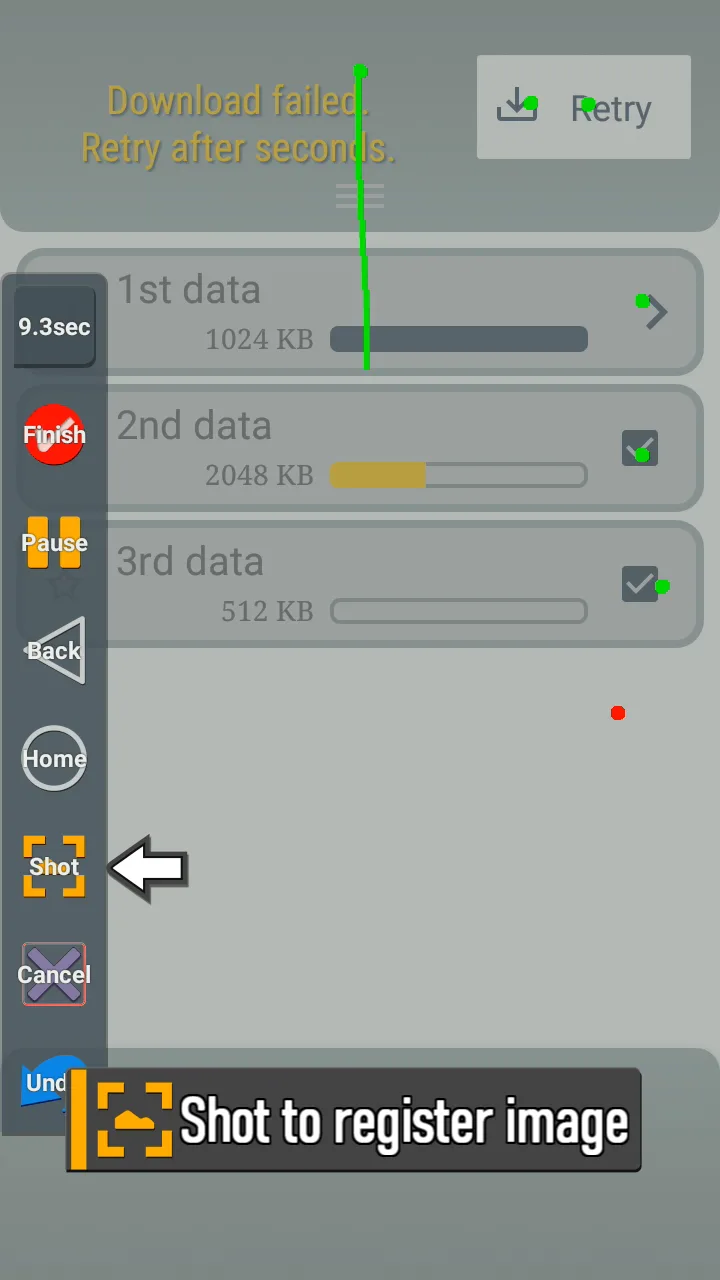Uncheck the 3rd data checkbox
Image resolution: width=720 pixels, height=1280 pixels.
(640, 584)
